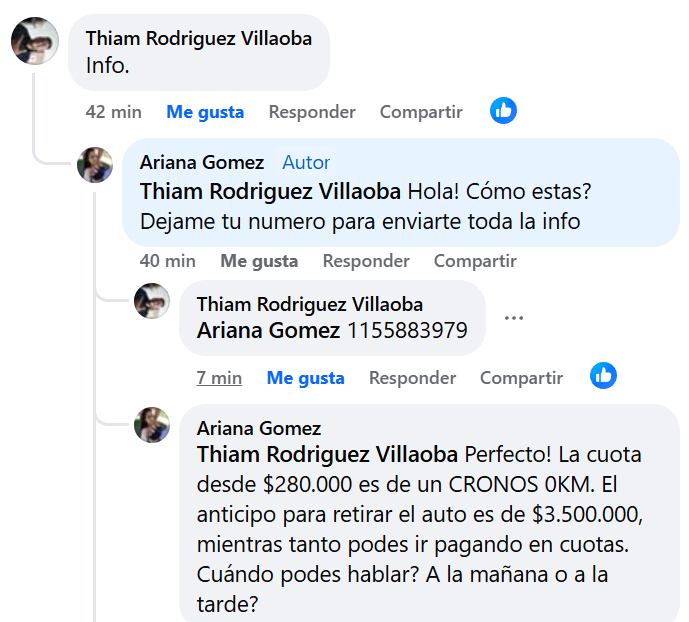Open Thiam Rodriguez Villaoba's profile from top comment
This screenshot has height=622, width=689.
(199, 39)
